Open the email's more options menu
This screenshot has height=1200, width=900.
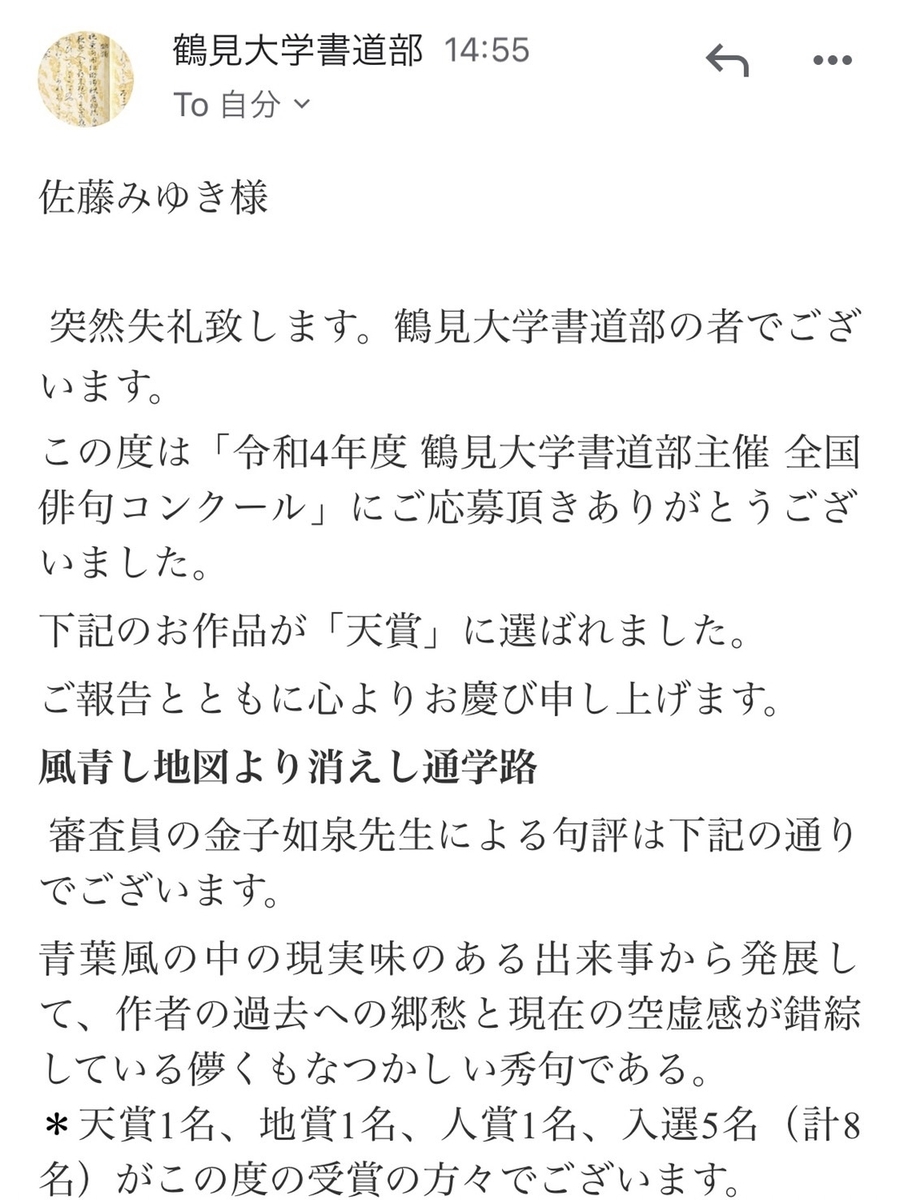click(x=833, y=62)
